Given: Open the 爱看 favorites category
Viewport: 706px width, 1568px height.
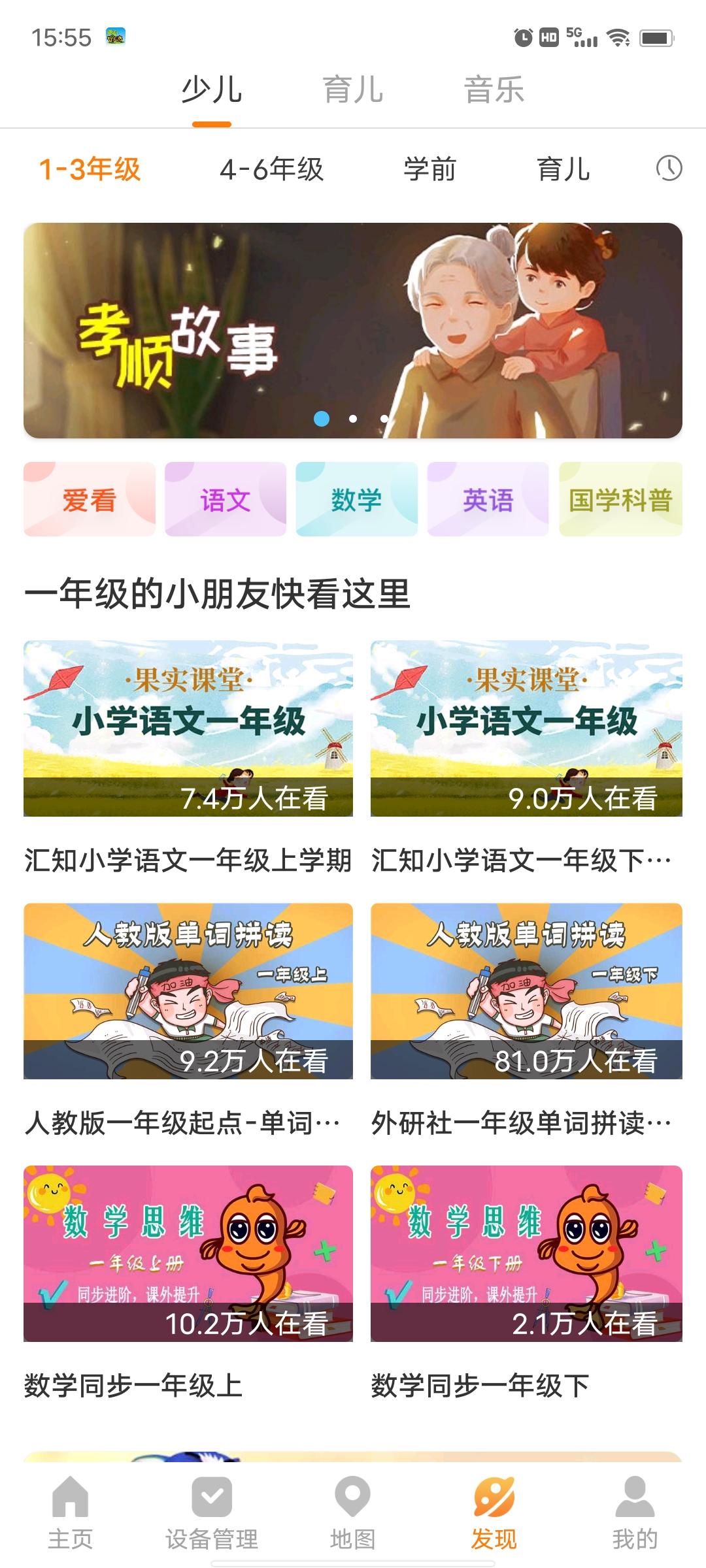Looking at the screenshot, I should (88, 500).
